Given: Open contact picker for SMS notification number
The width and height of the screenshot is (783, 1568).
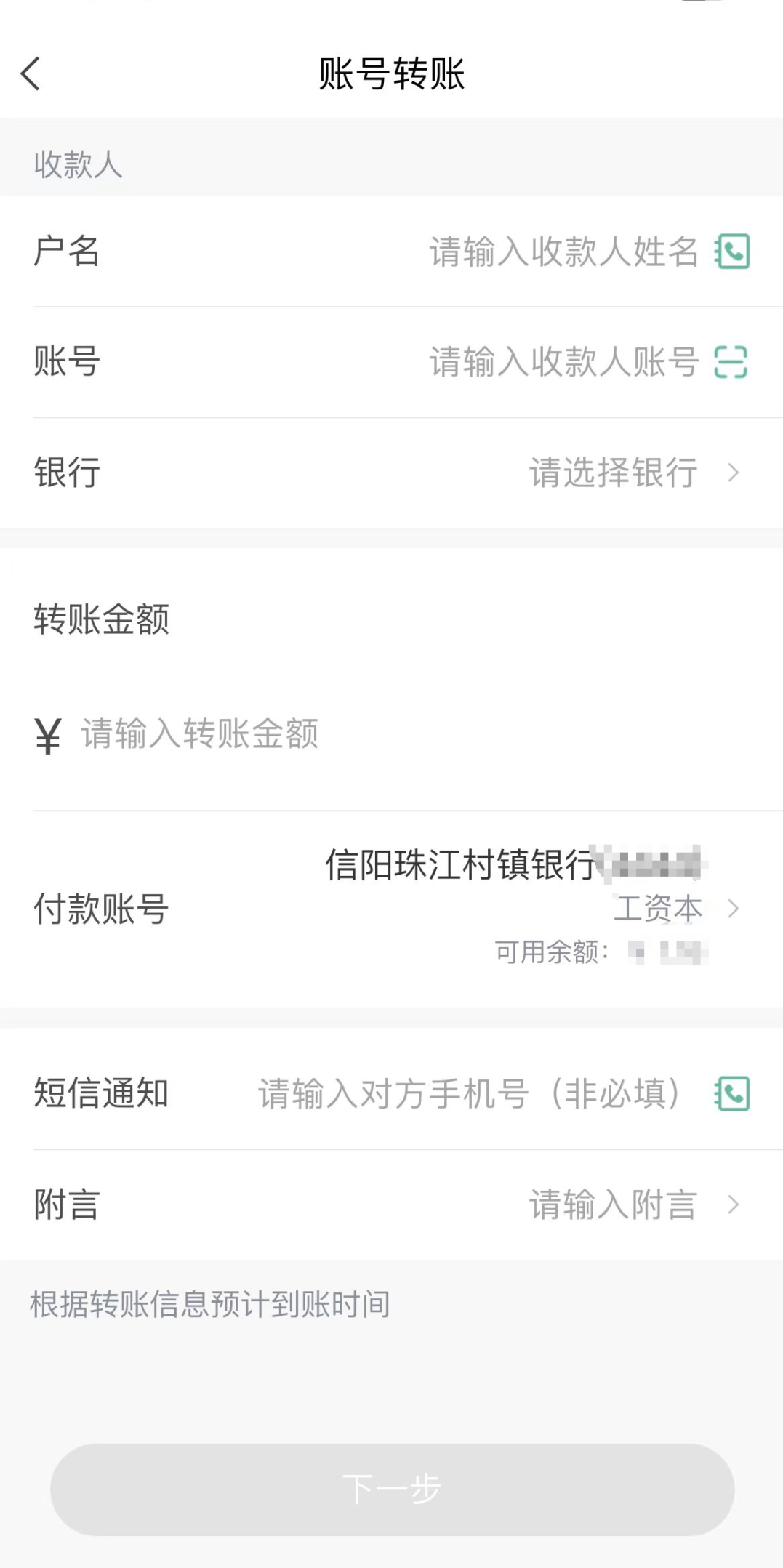Looking at the screenshot, I should (734, 1092).
